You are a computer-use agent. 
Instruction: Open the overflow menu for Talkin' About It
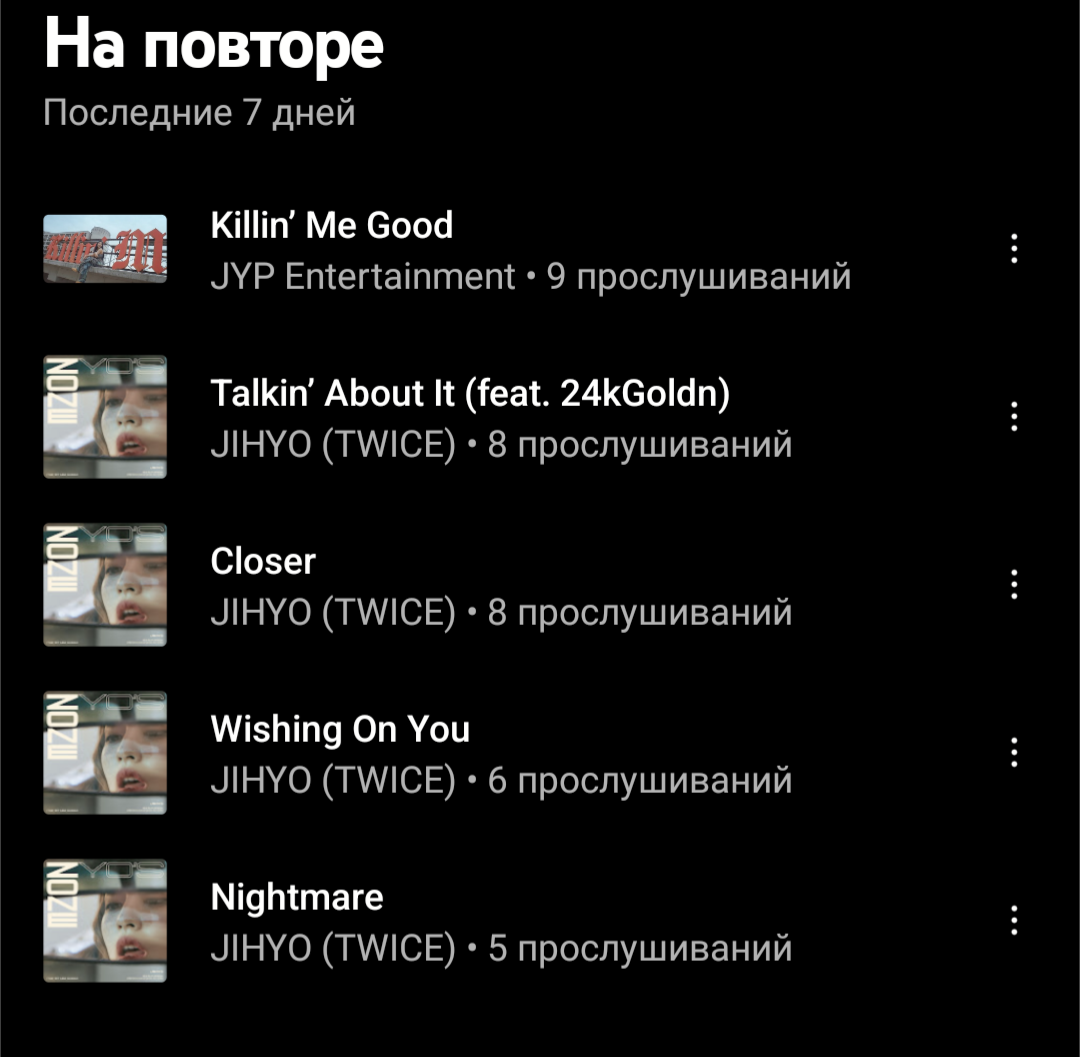pyautogui.click(x=1014, y=416)
